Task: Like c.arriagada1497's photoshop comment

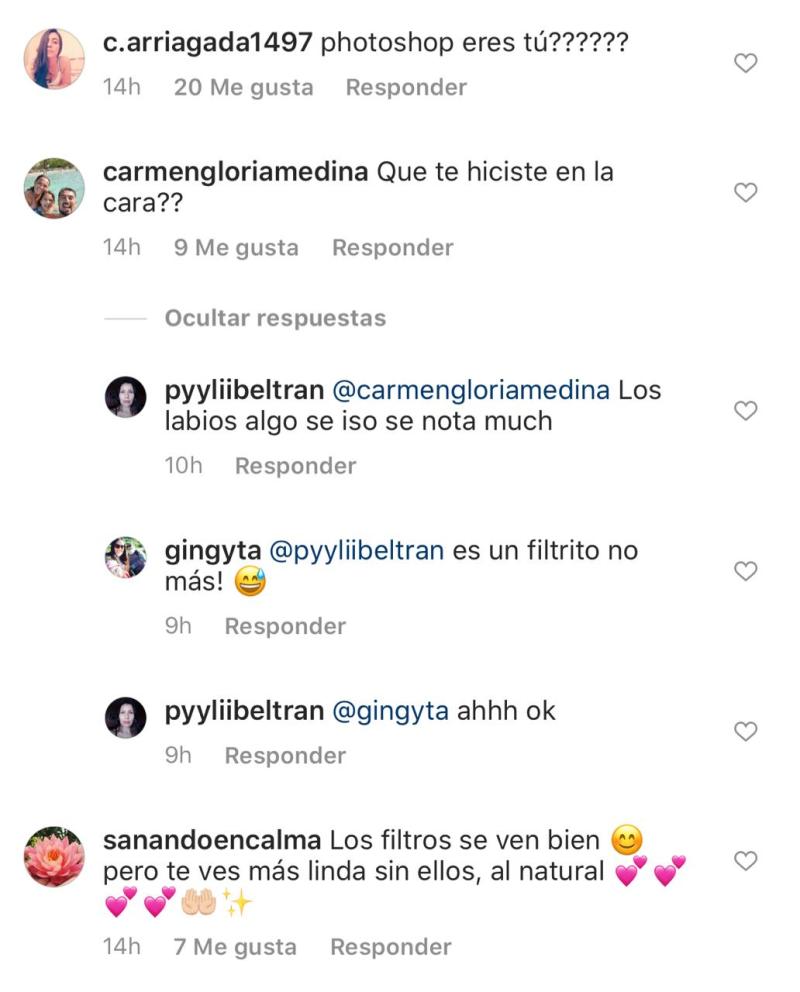Action: pyautogui.click(x=745, y=63)
